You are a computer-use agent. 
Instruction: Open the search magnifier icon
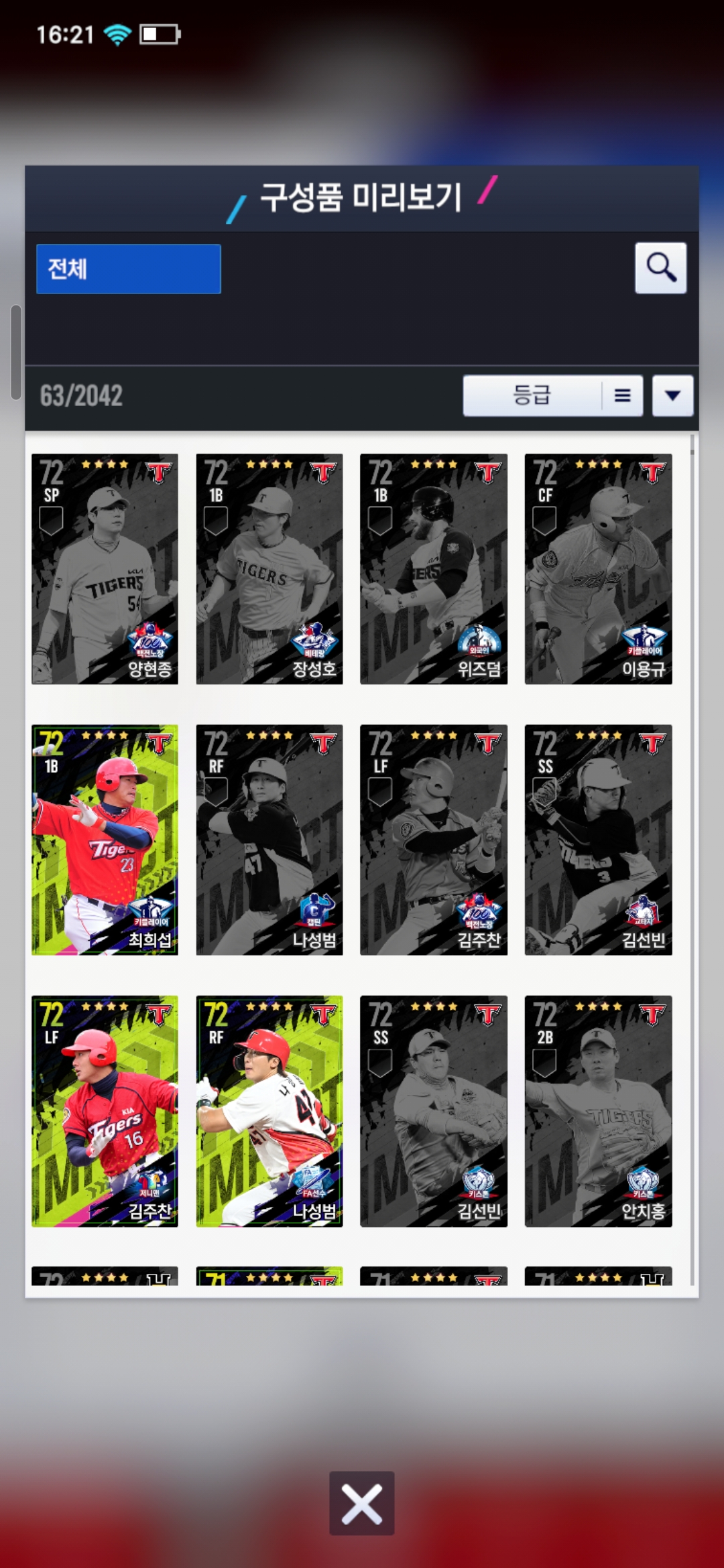660,268
